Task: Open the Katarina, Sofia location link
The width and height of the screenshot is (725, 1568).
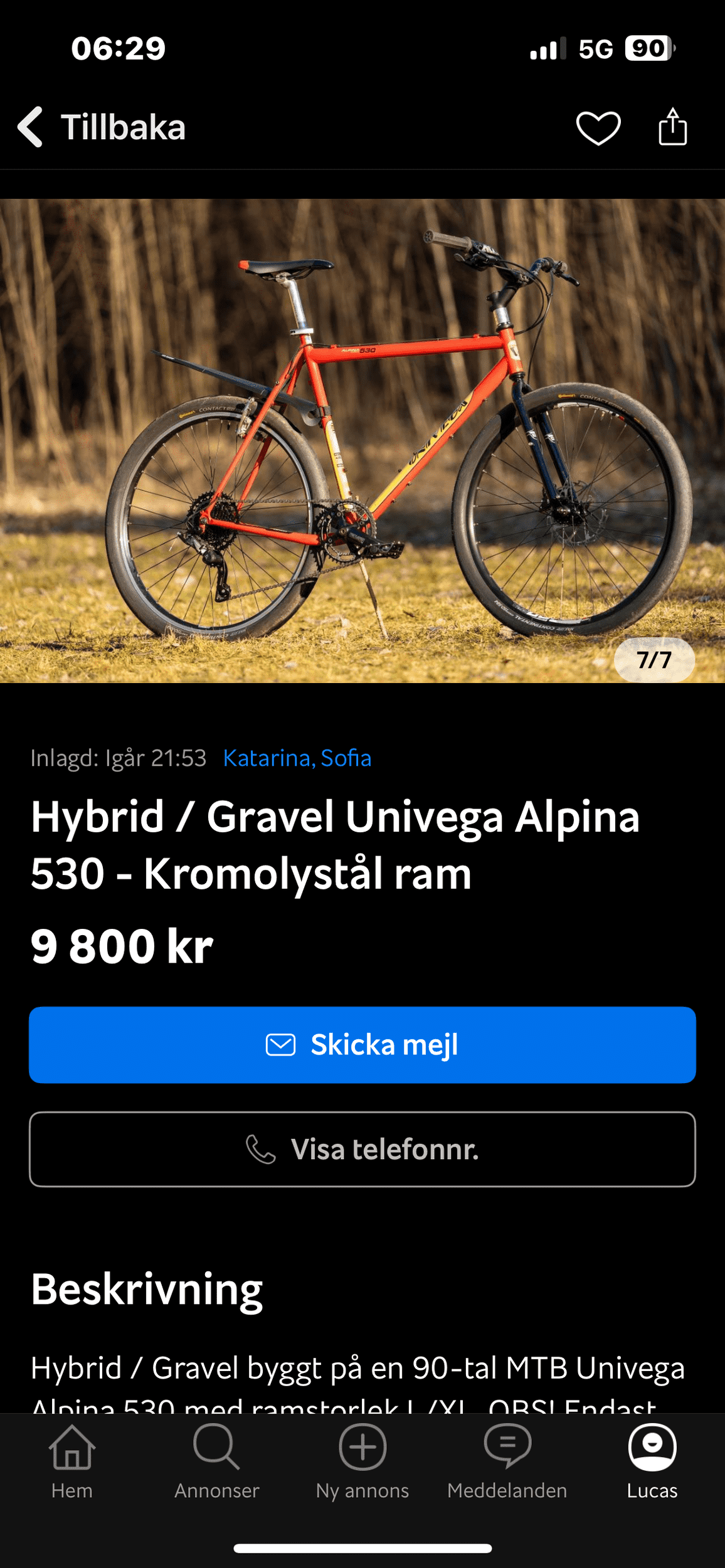Action: 297,758
